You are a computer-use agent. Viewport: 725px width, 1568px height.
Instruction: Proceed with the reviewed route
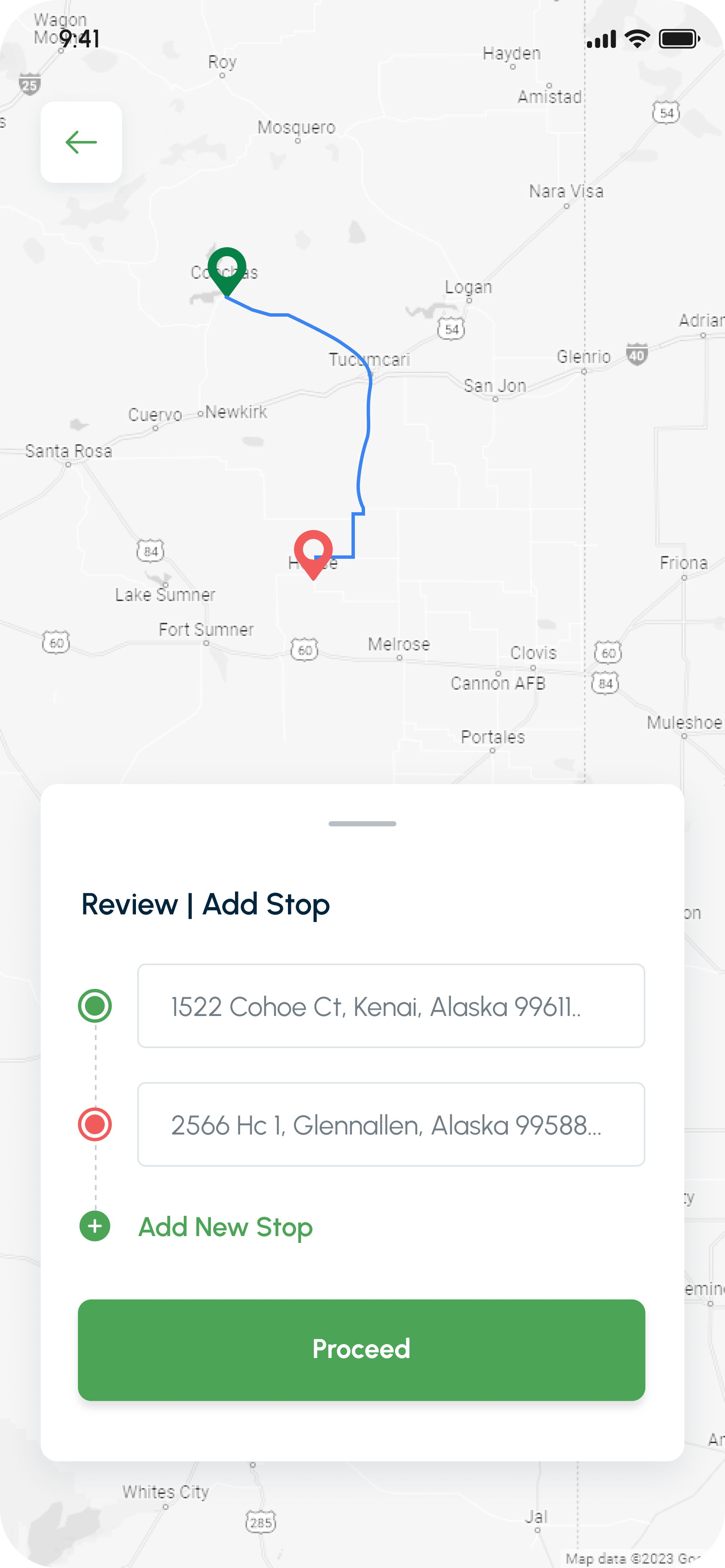click(361, 1350)
